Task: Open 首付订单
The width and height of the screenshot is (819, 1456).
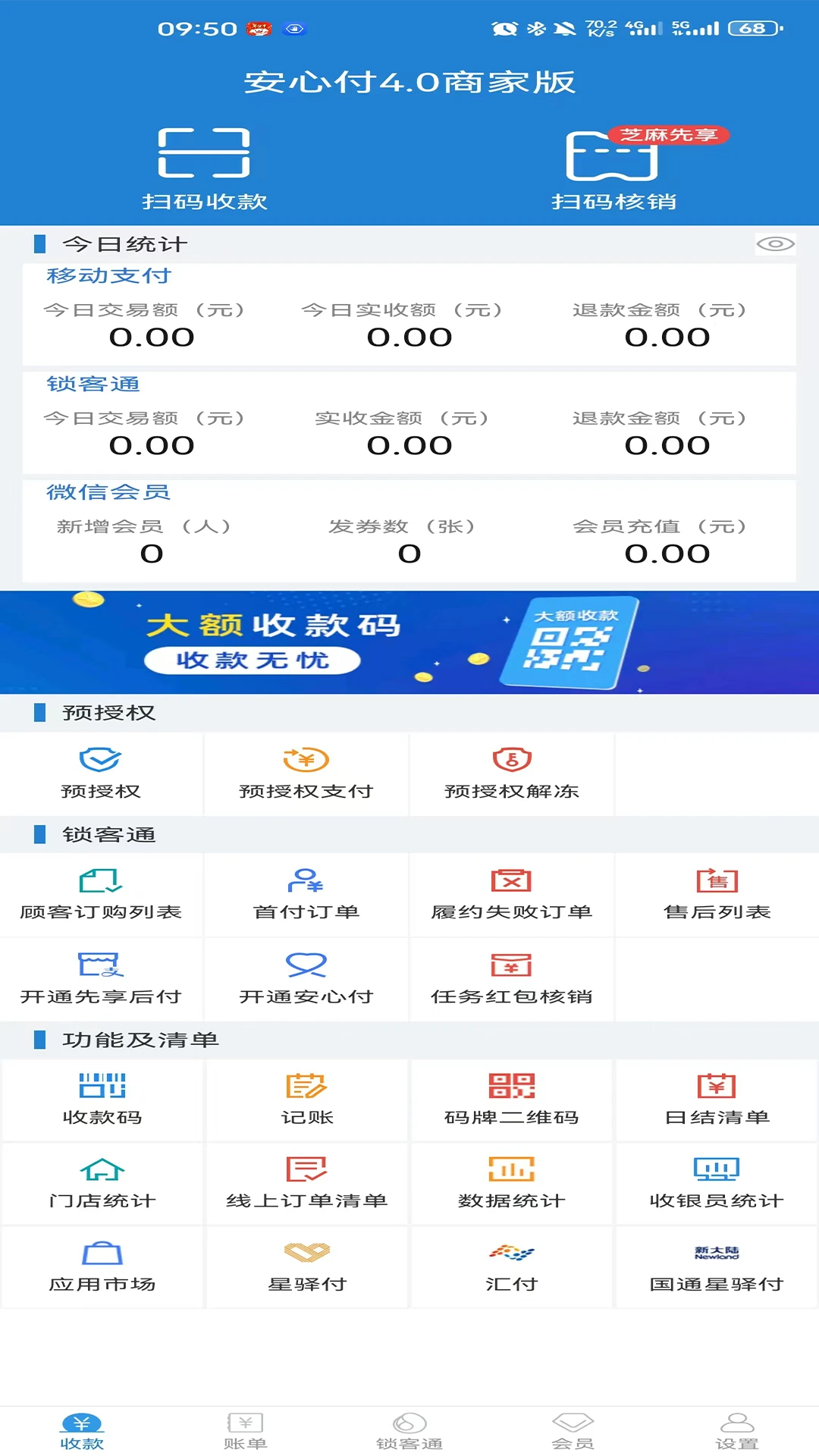Action: [306, 895]
